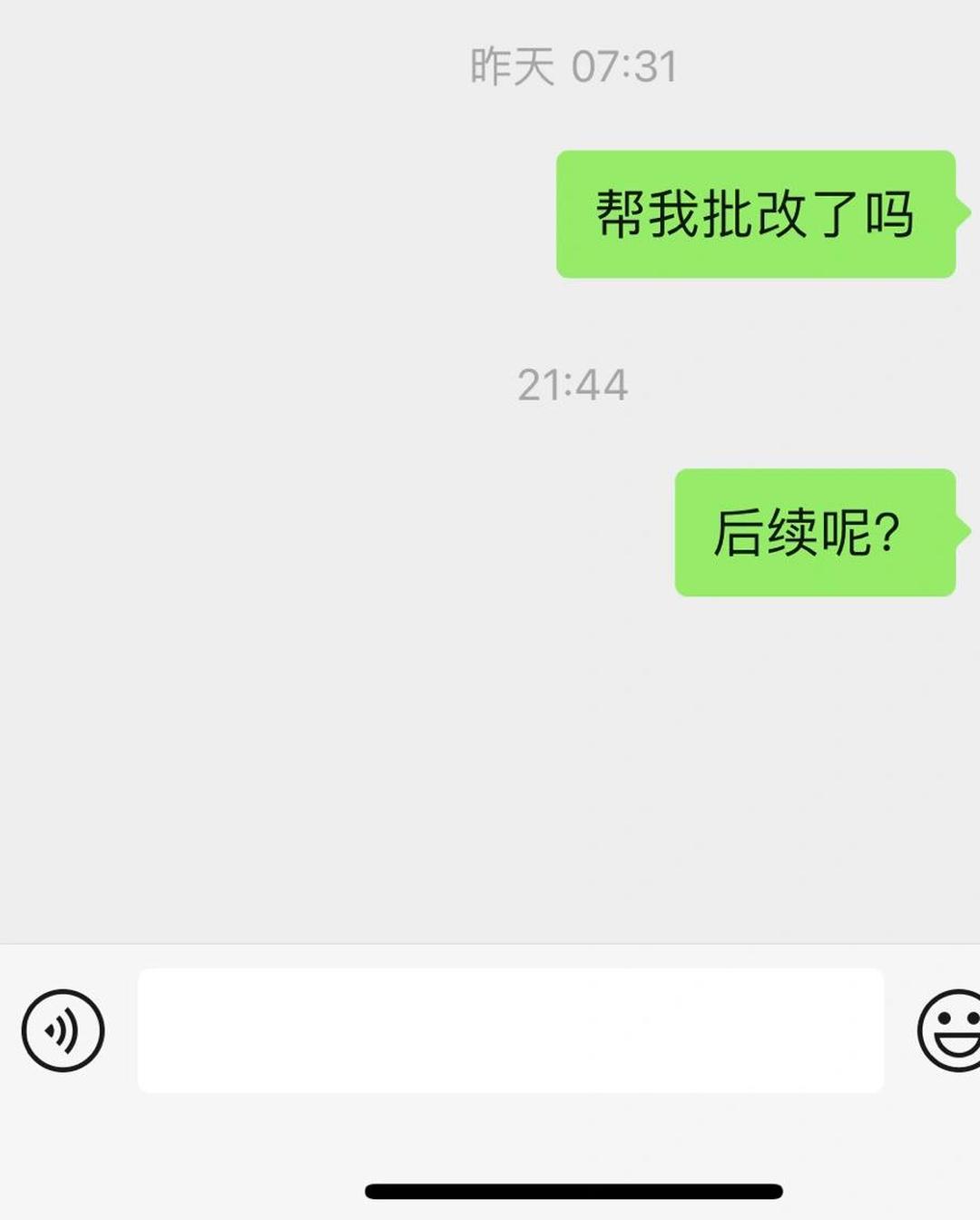
Task: Tap the home indicator bar at bottom
Action: pyautogui.click(x=573, y=1187)
